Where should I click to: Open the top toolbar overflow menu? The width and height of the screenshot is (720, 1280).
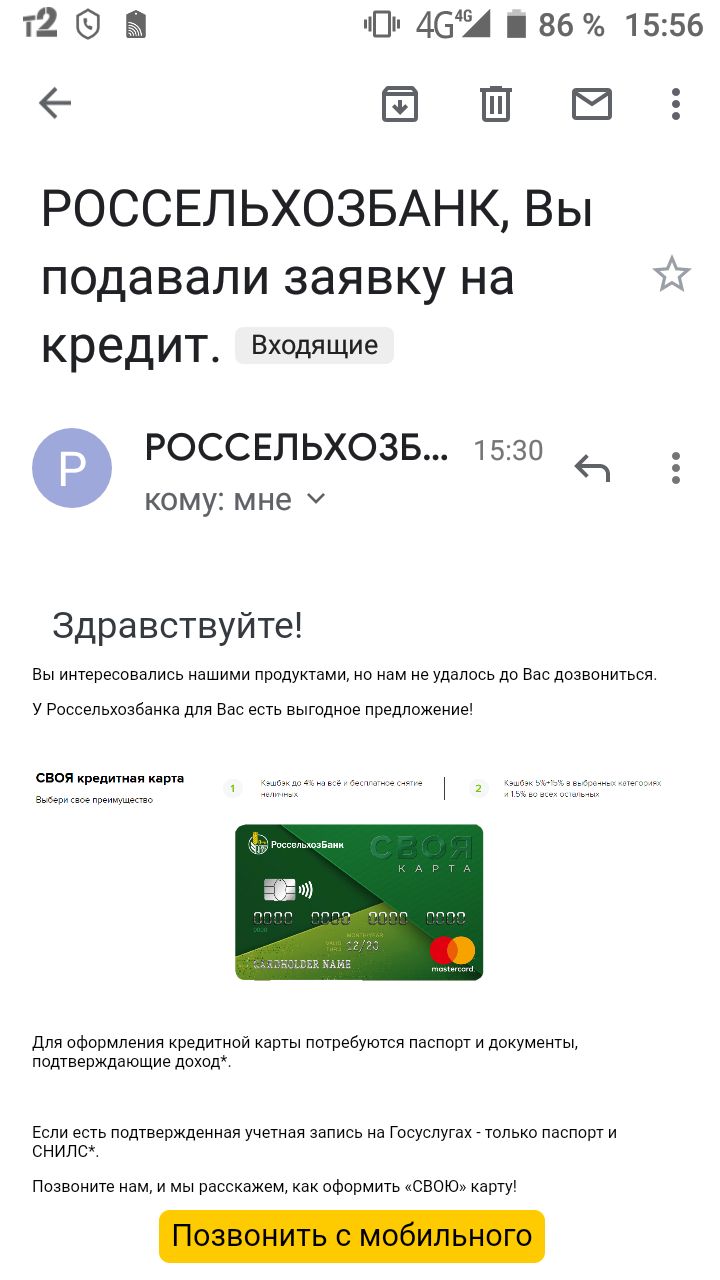coord(676,103)
